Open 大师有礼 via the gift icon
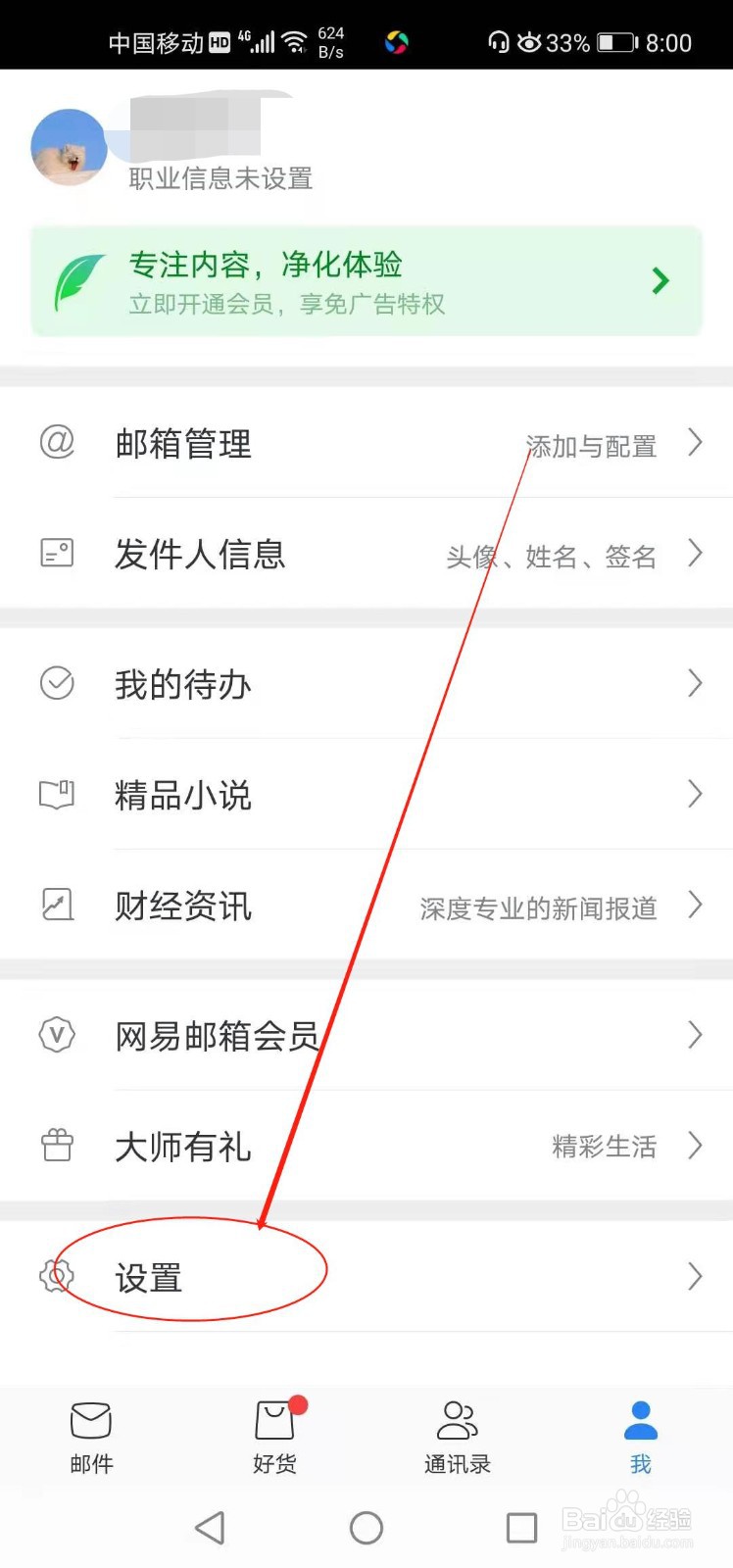This screenshot has height=1568, width=733. tap(56, 1145)
